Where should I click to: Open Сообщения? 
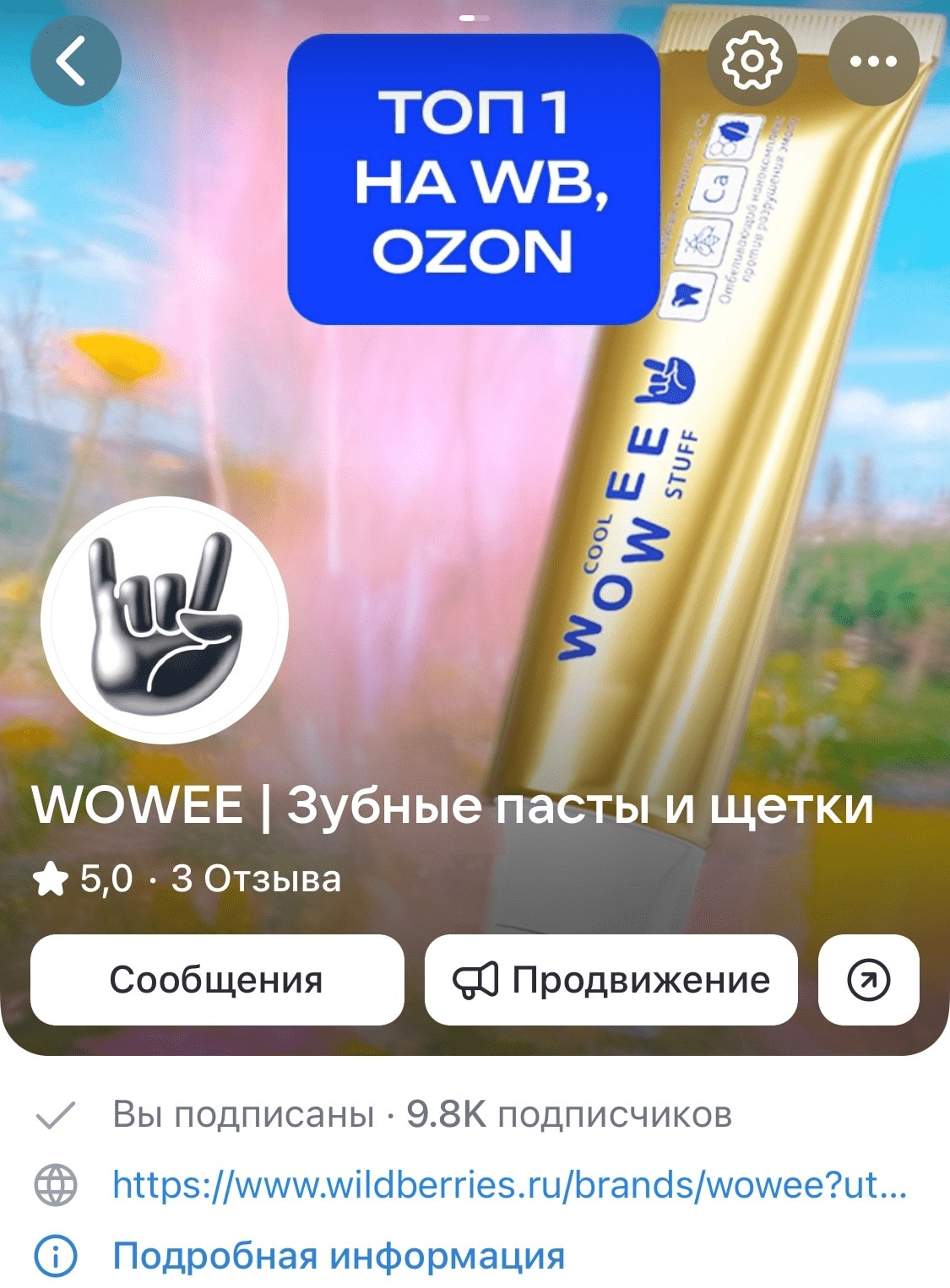pos(217,980)
